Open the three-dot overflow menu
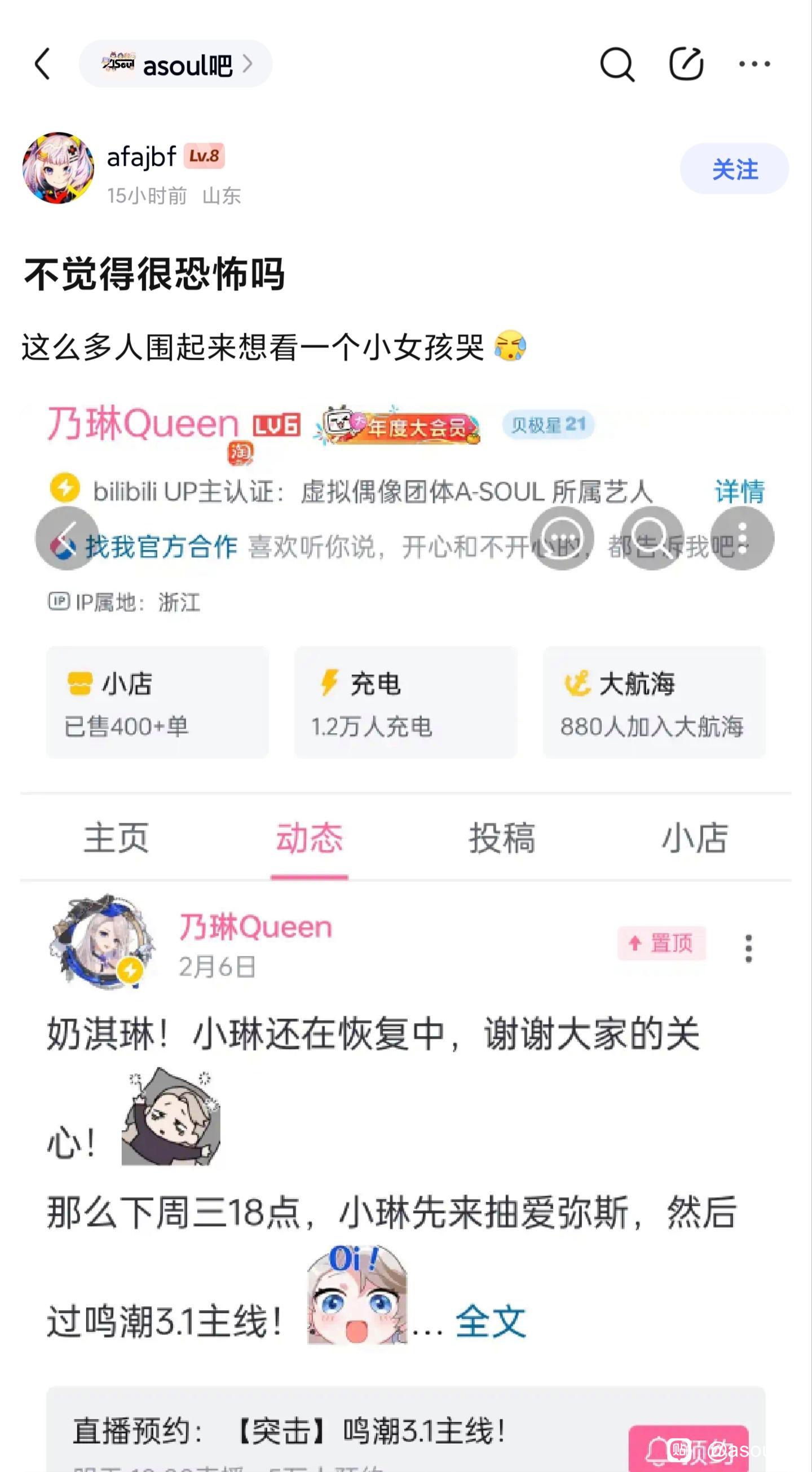This screenshot has height=1472, width=812. point(754,64)
